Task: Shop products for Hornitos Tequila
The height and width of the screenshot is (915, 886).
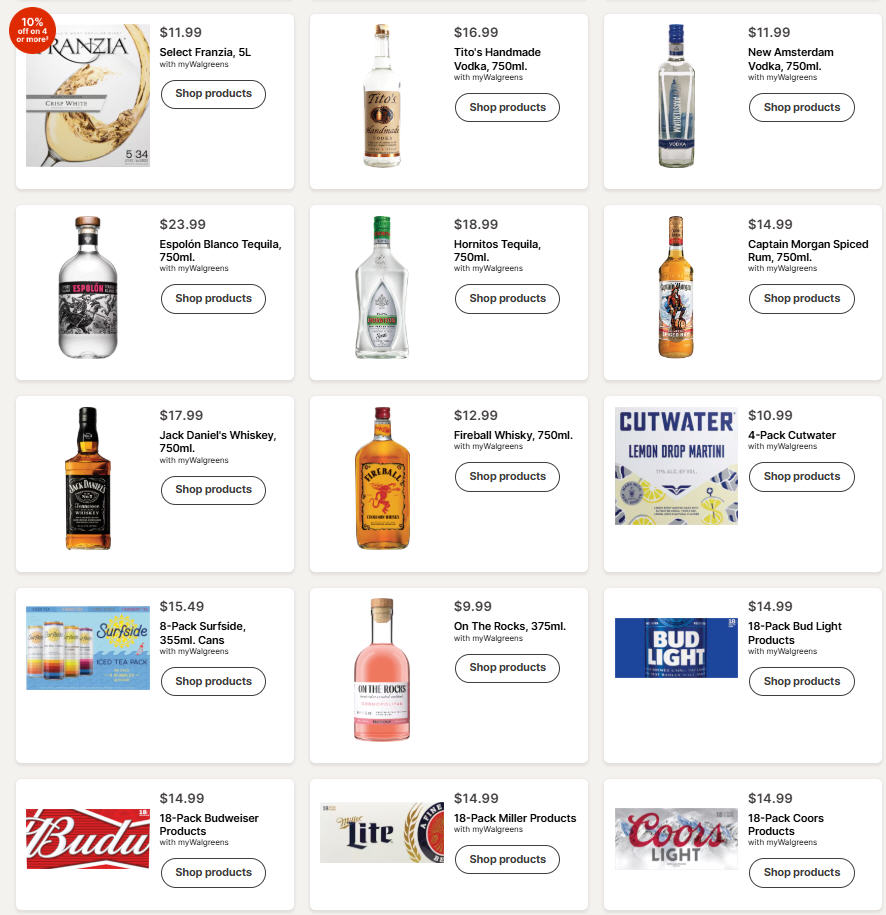Action: [507, 298]
